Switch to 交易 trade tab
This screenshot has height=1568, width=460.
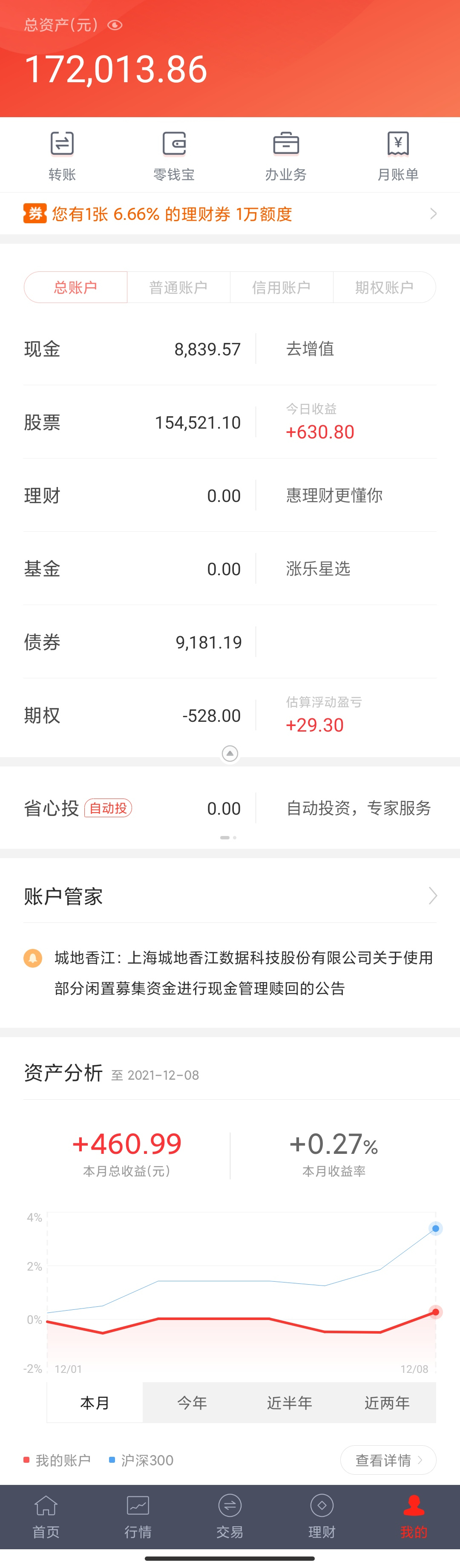(230, 1516)
